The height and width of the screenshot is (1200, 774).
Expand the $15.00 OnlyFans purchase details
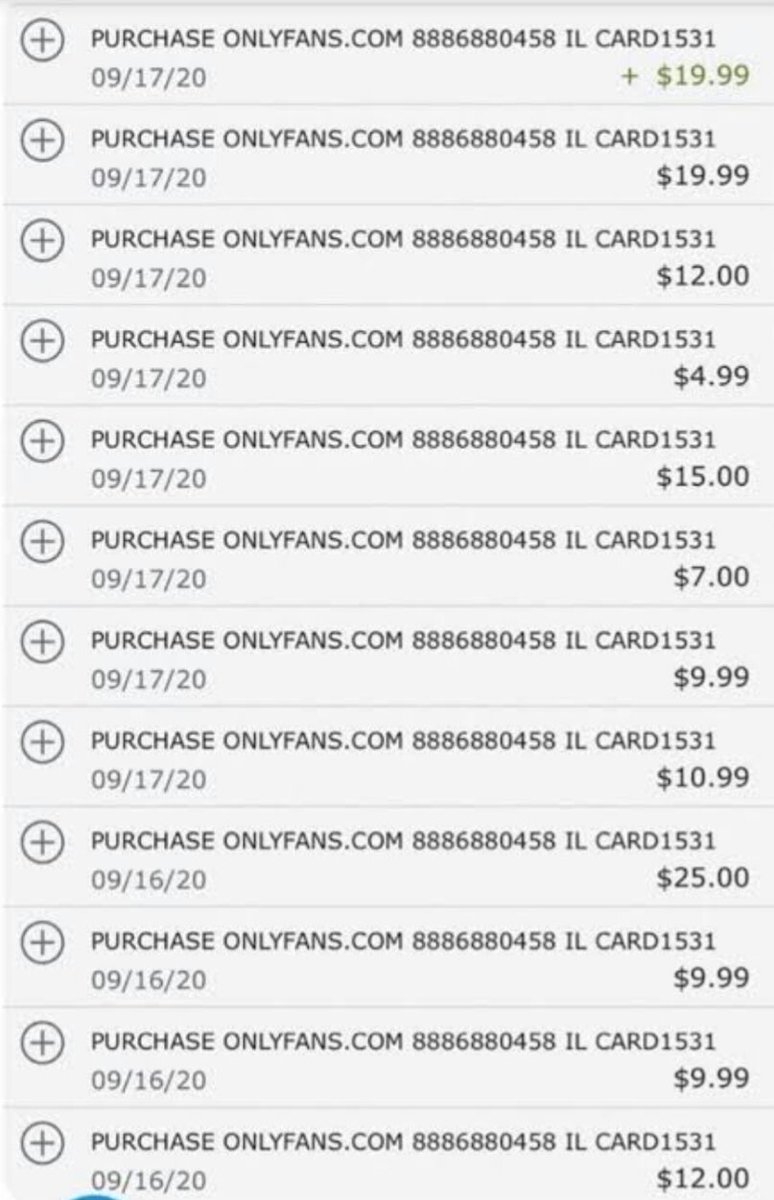41,439
